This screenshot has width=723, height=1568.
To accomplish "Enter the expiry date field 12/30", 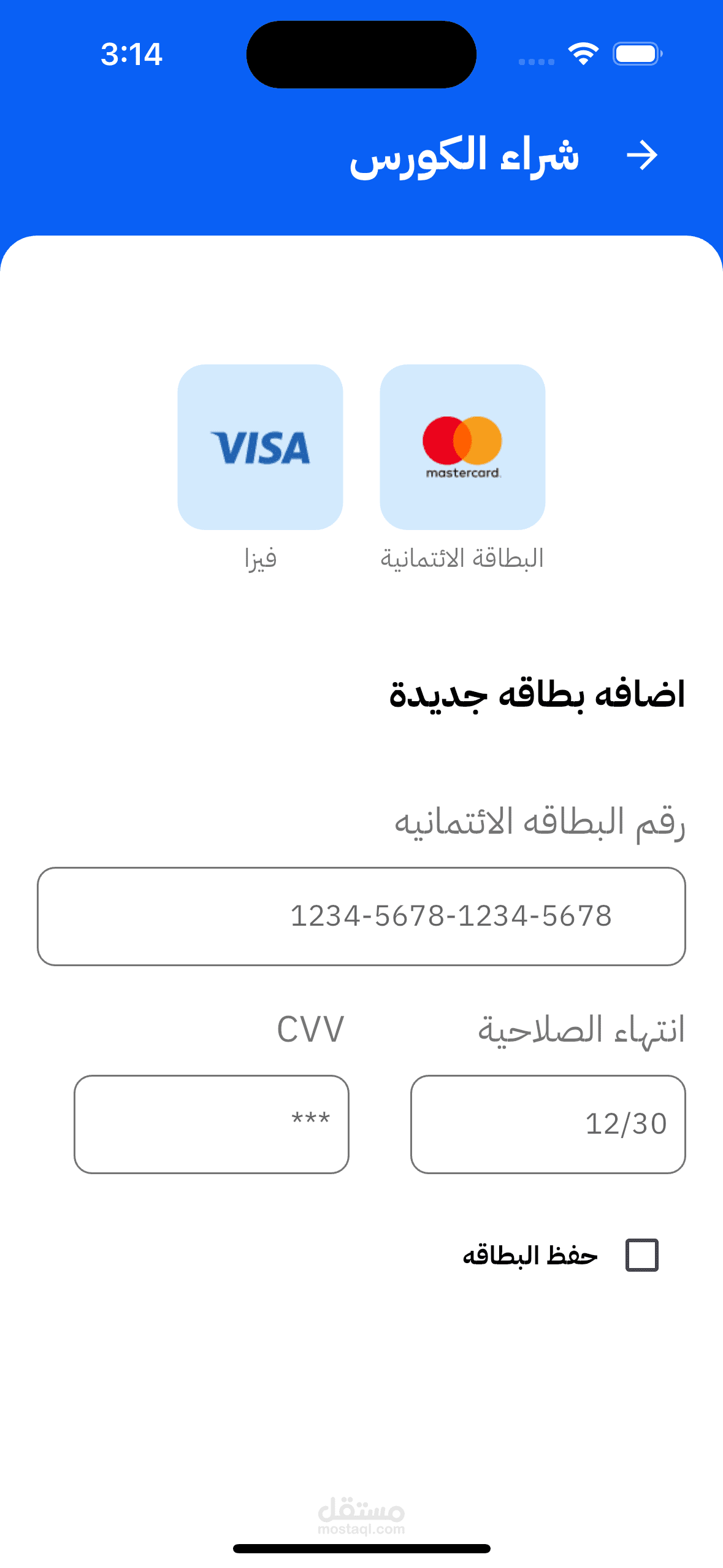I will (548, 1124).
